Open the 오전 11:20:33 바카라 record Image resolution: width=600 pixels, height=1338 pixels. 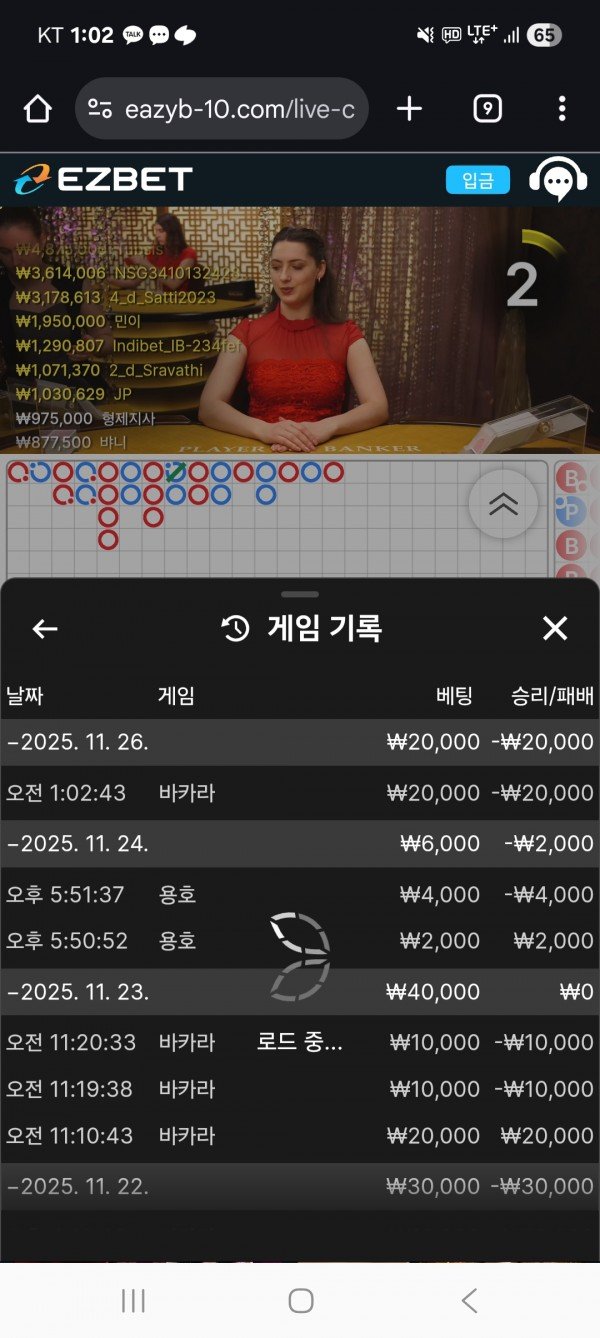click(x=300, y=1042)
